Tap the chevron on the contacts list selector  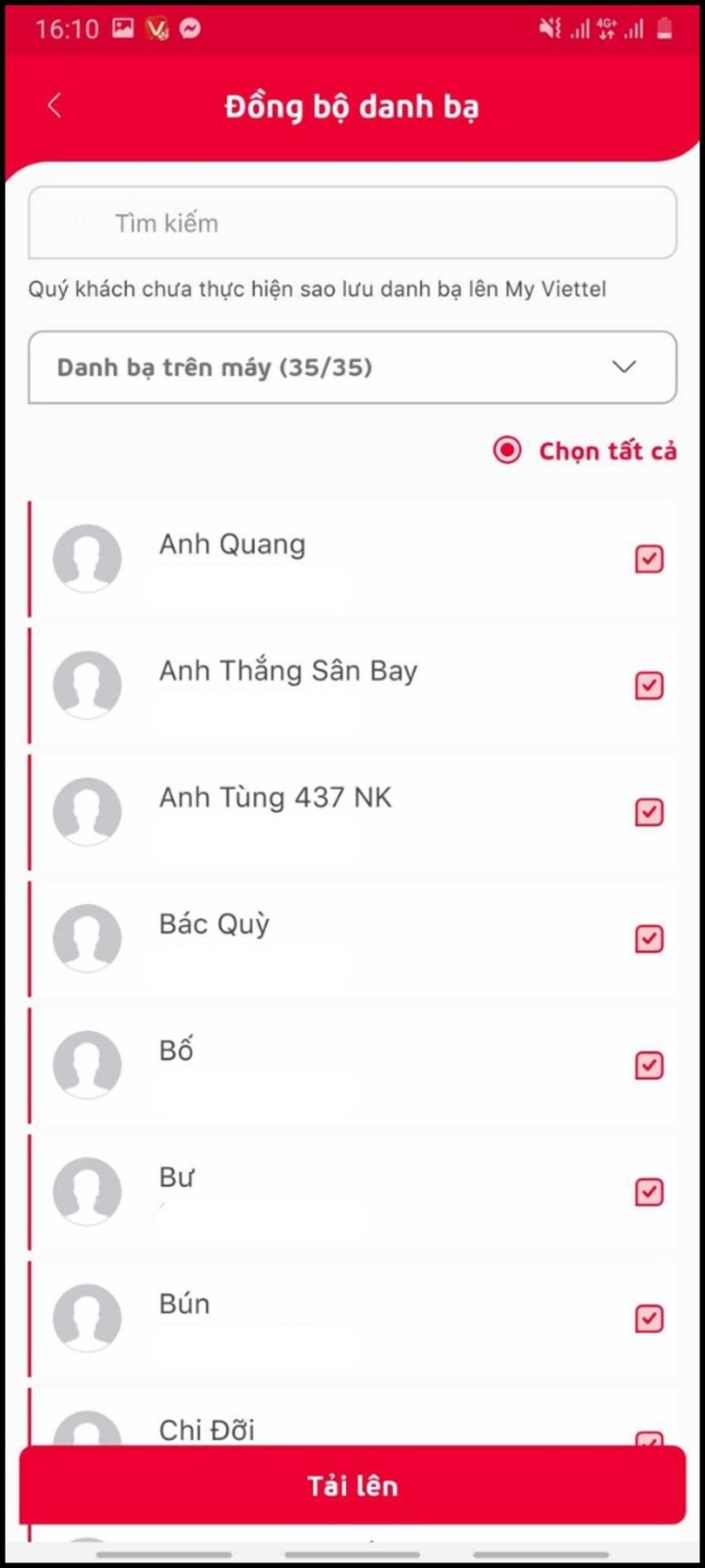pos(623,368)
